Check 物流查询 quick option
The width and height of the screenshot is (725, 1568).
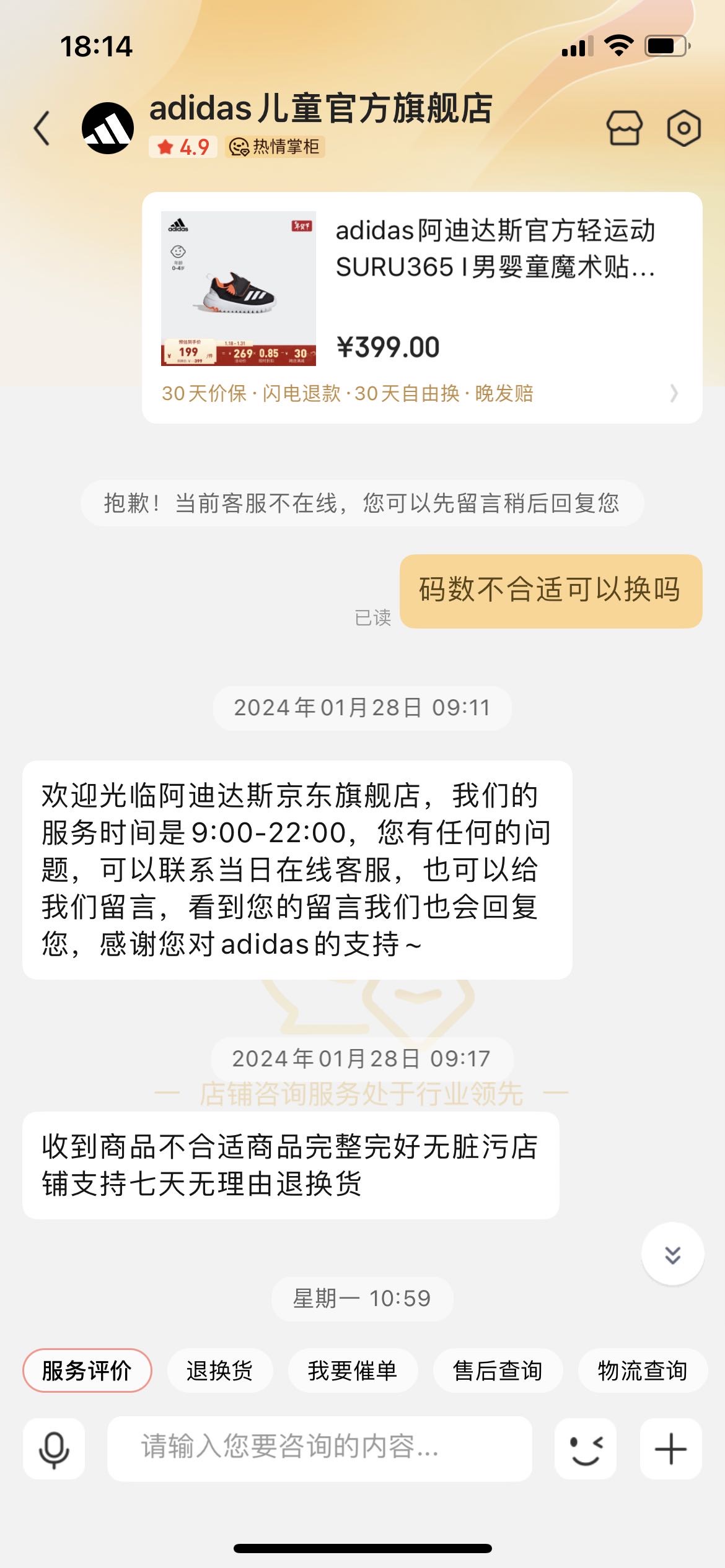click(643, 1370)
